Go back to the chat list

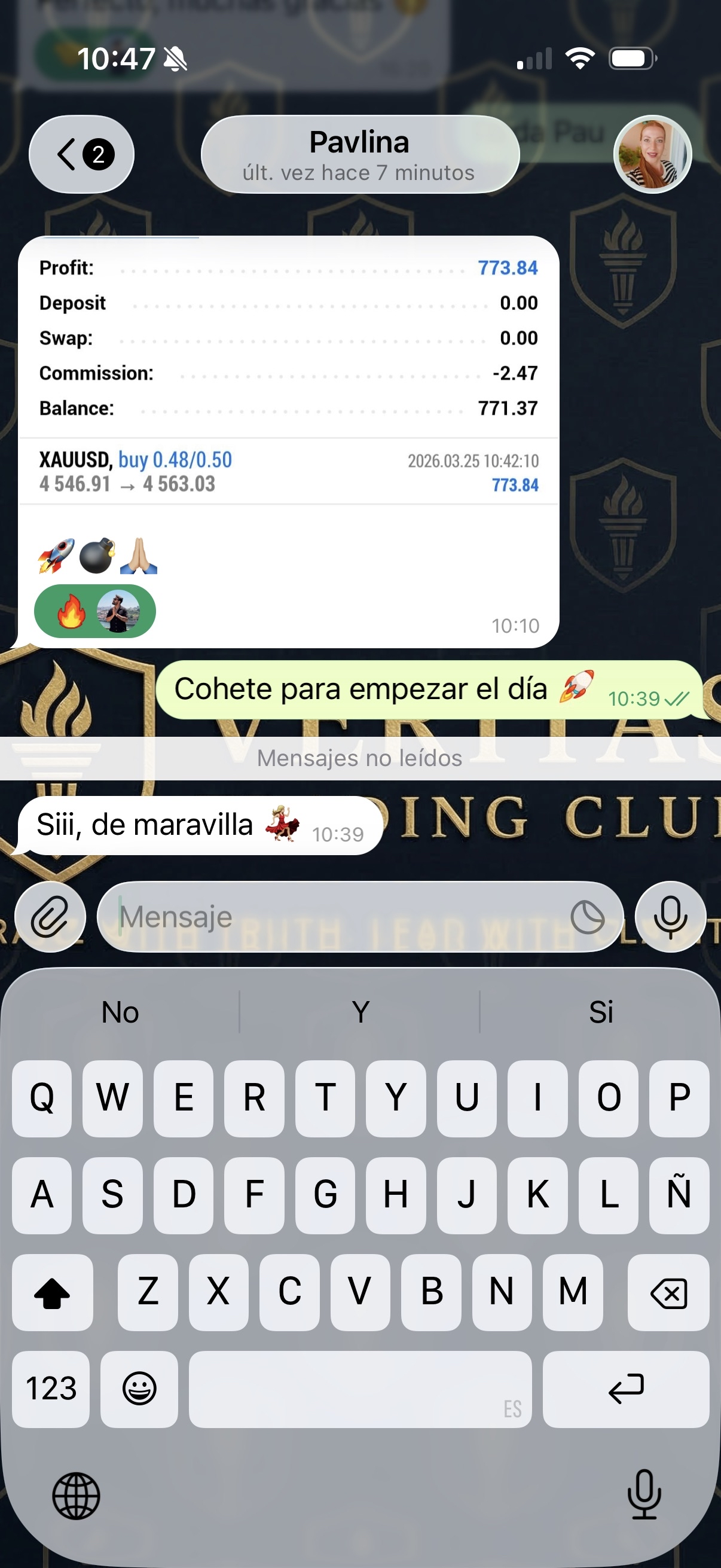(x=81, y=155)
